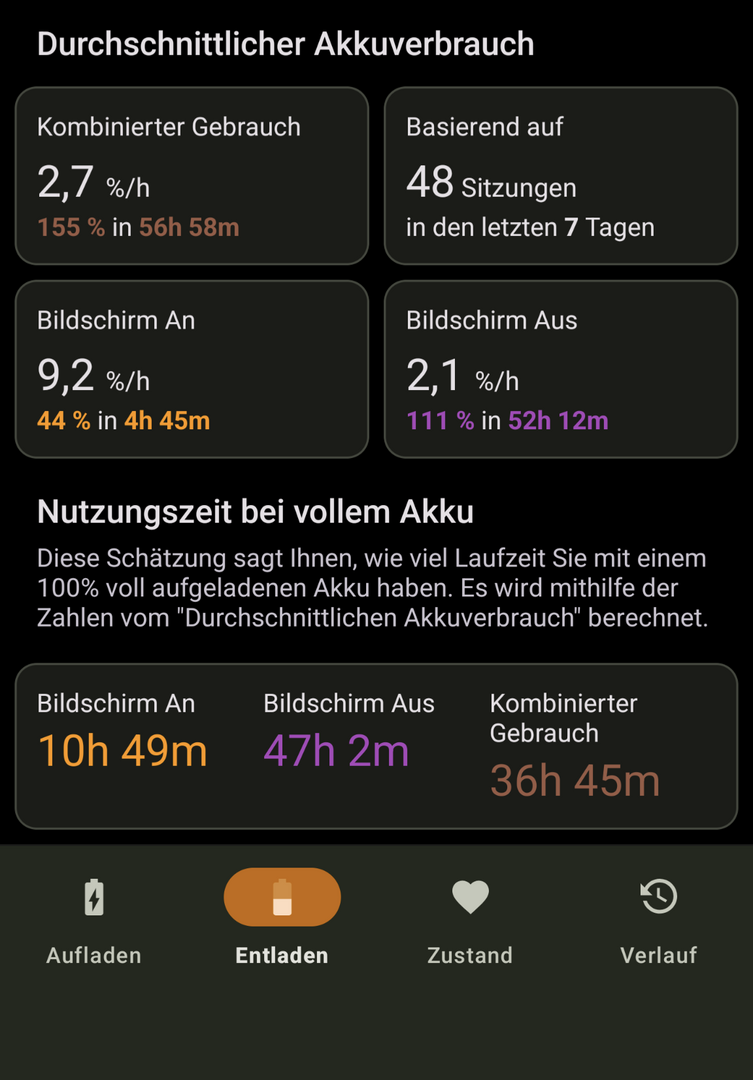Switch to the Aufladen tab
Image resolution: width=753 pixels, height=1080 pixels.
point(94,919)
